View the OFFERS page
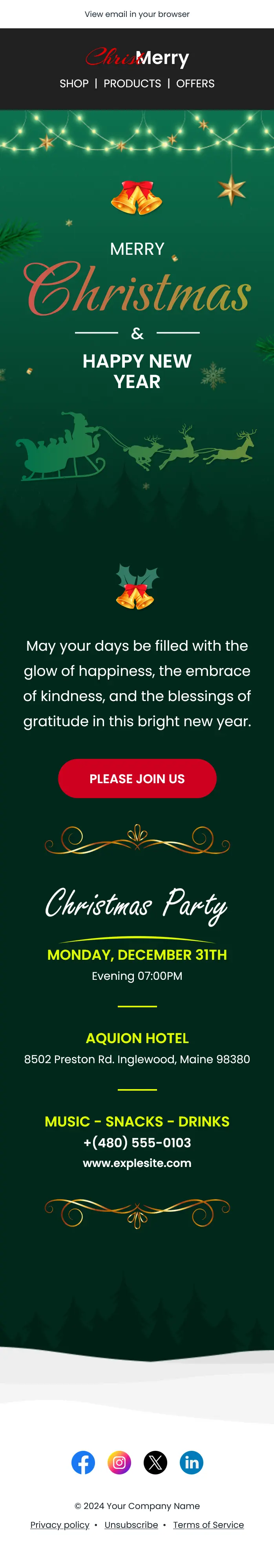 click(x=195, y=83)
